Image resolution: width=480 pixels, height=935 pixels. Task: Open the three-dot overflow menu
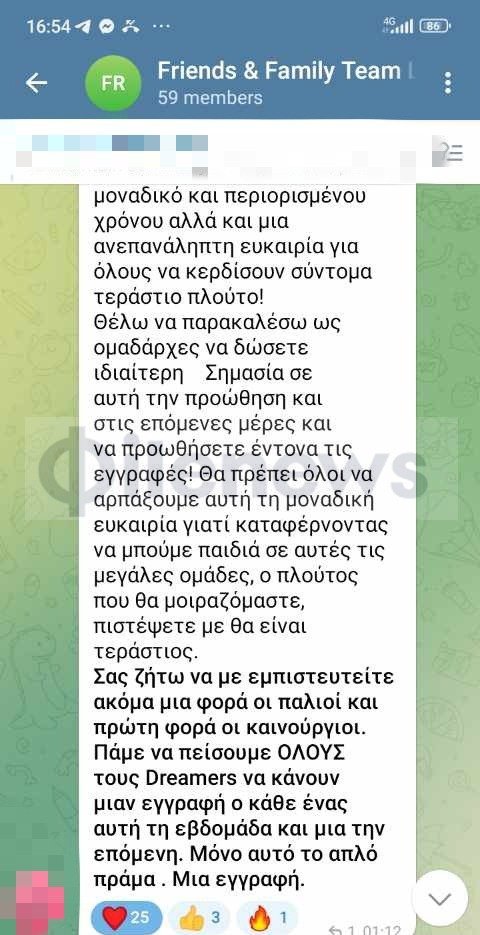coord(448,83)
